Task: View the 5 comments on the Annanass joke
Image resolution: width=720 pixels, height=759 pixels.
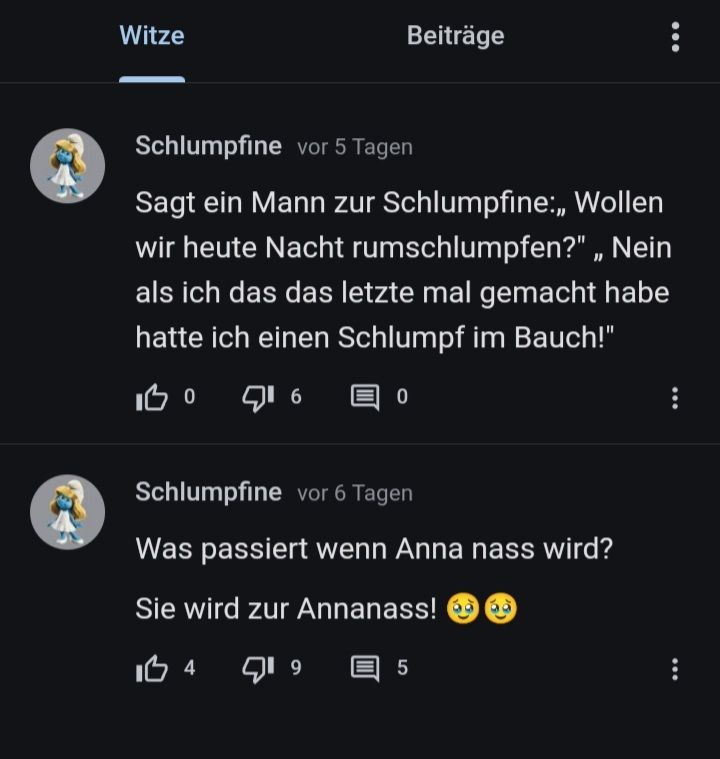Action: coord(365,668)
